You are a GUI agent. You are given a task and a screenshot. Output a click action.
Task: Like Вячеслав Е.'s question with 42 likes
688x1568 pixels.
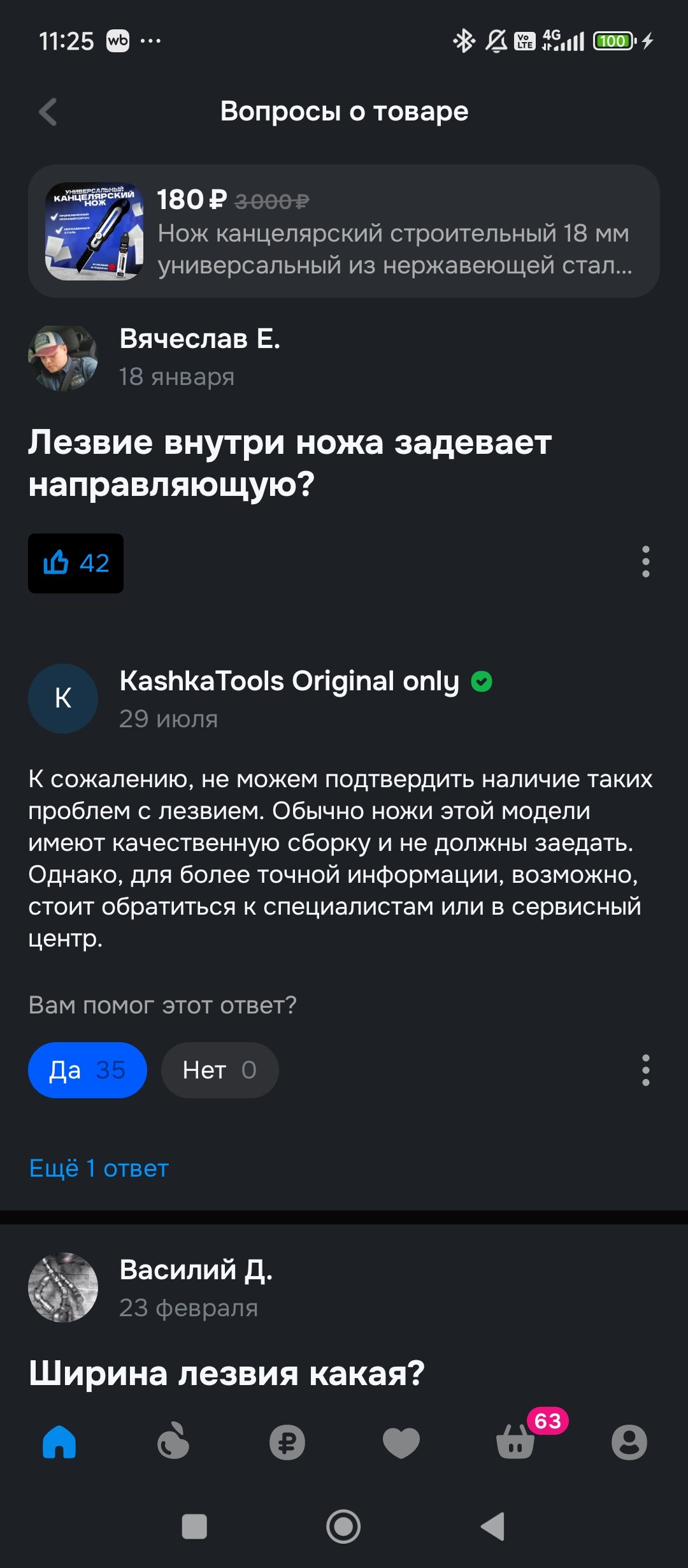click(76, 563)
